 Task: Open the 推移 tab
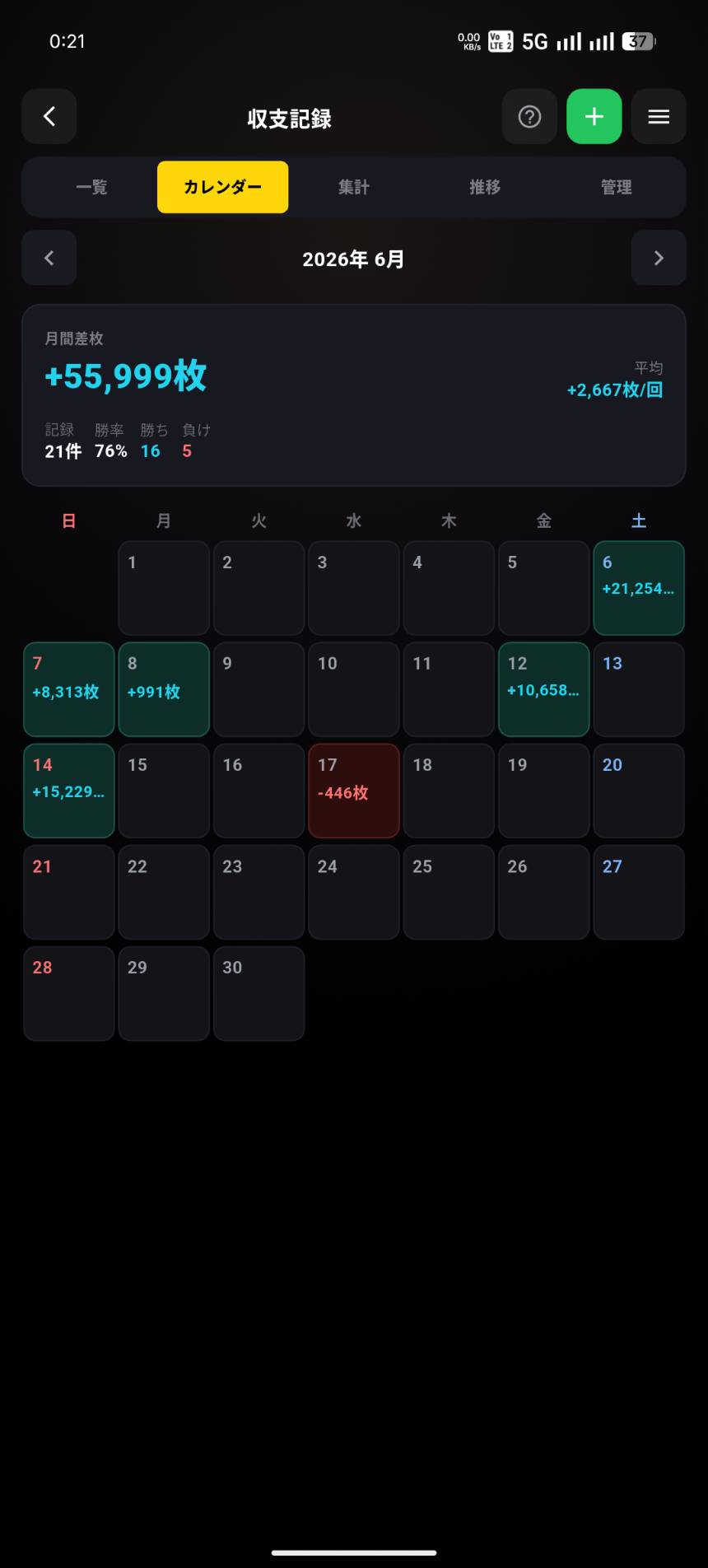[485, 187]
